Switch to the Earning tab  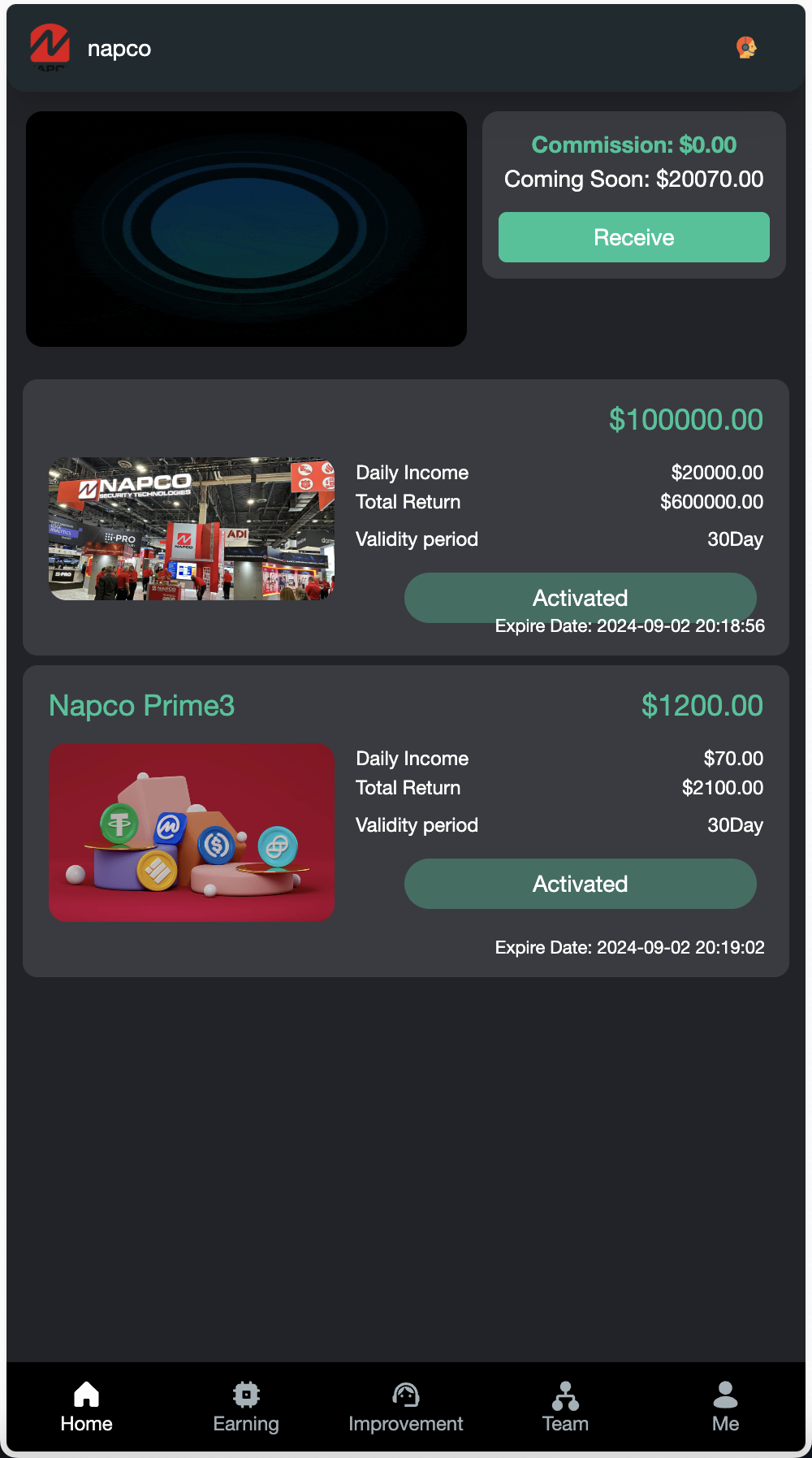(246, 1407)
